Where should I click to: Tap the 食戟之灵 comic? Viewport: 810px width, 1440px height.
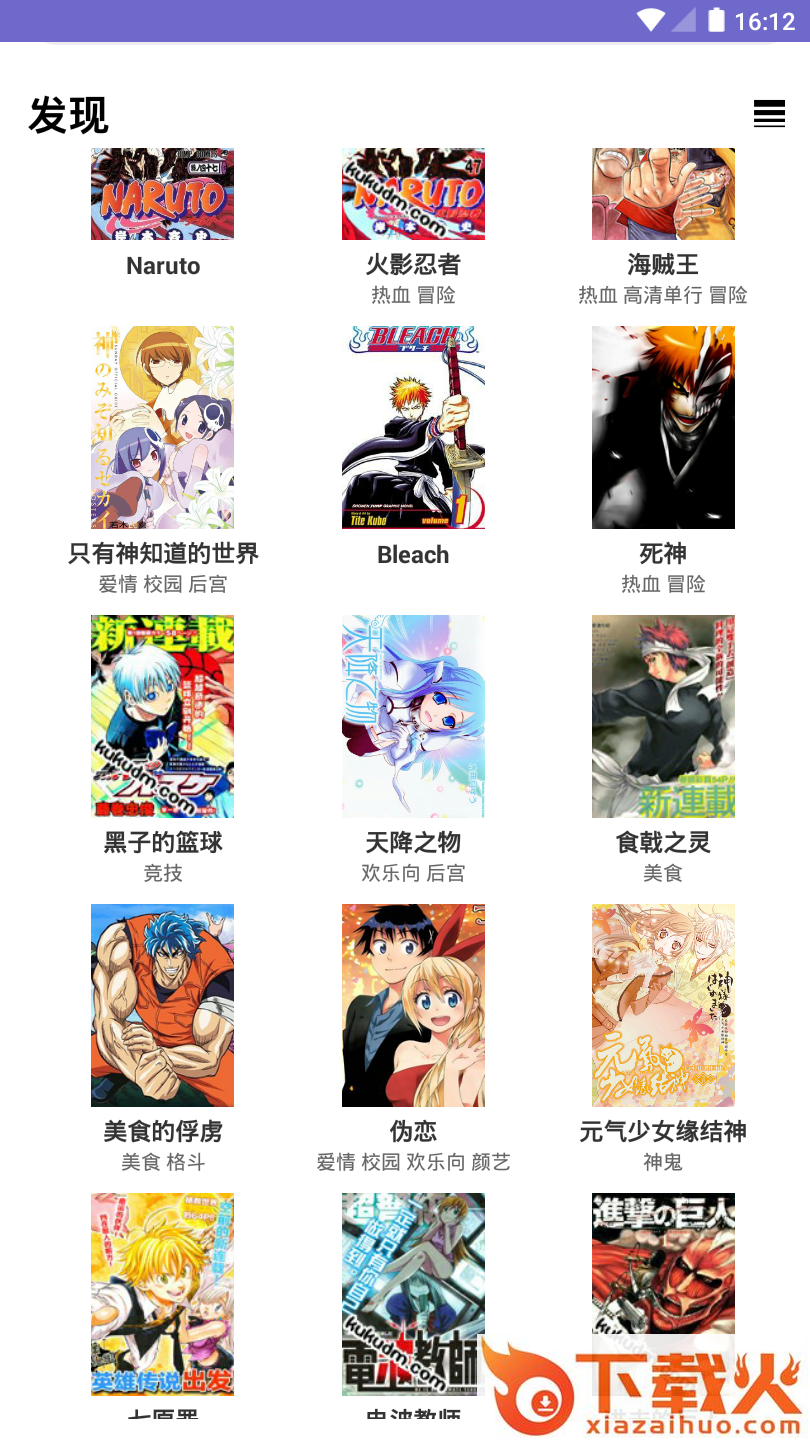(663, 716)
